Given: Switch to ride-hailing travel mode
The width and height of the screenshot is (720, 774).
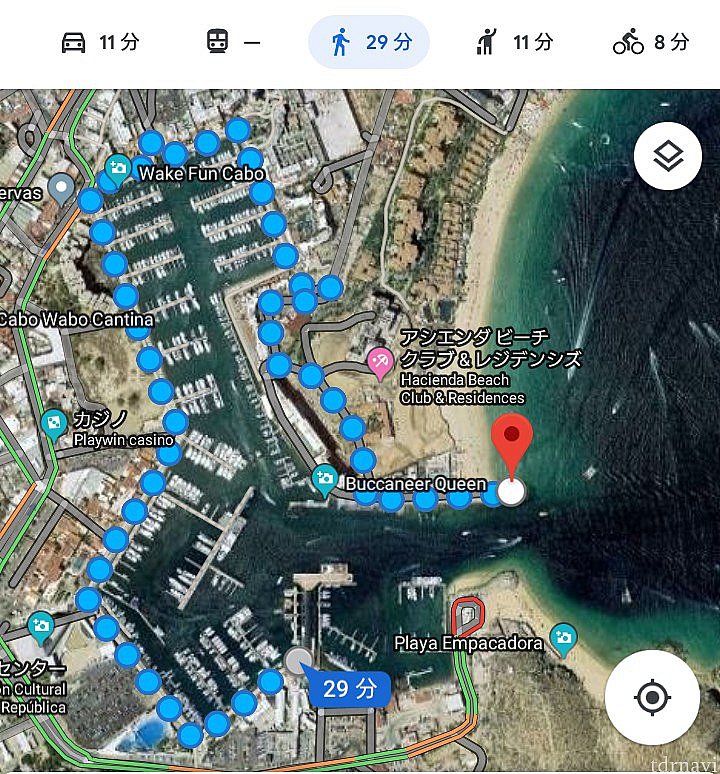Looking at the screenshot, I should pos(512,42).
